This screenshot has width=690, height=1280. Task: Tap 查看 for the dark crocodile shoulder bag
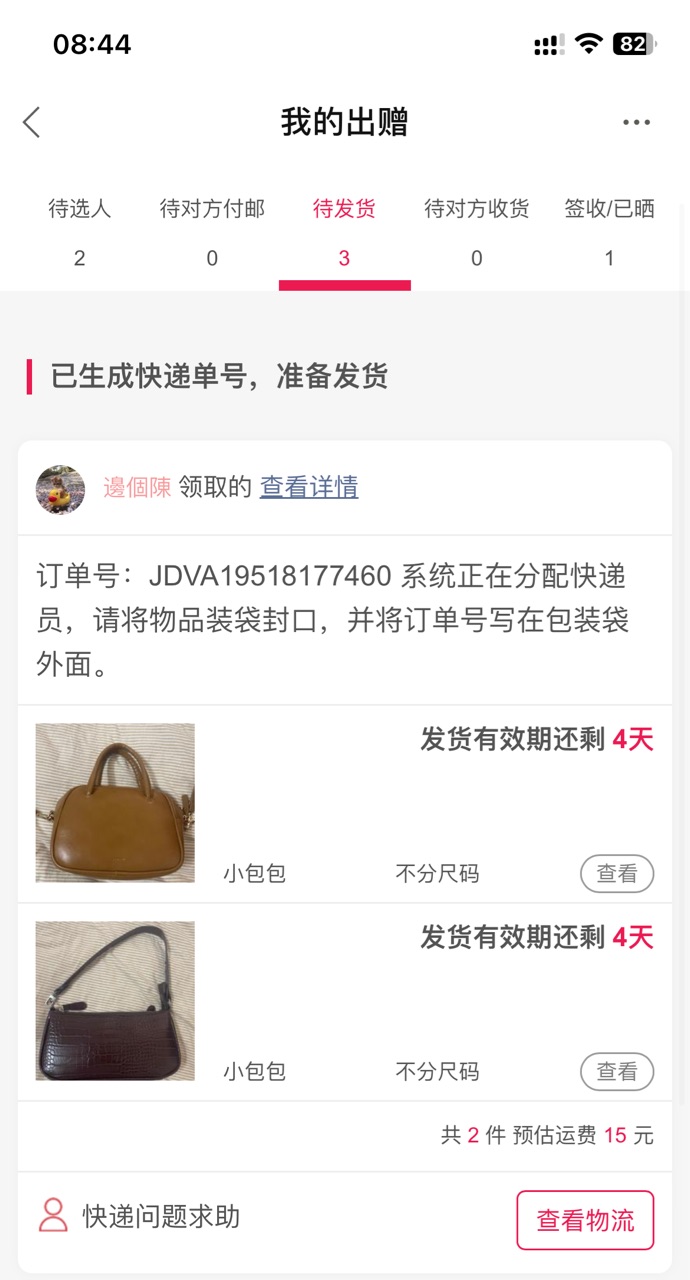pyautogui.click(x=617, y=1072)
